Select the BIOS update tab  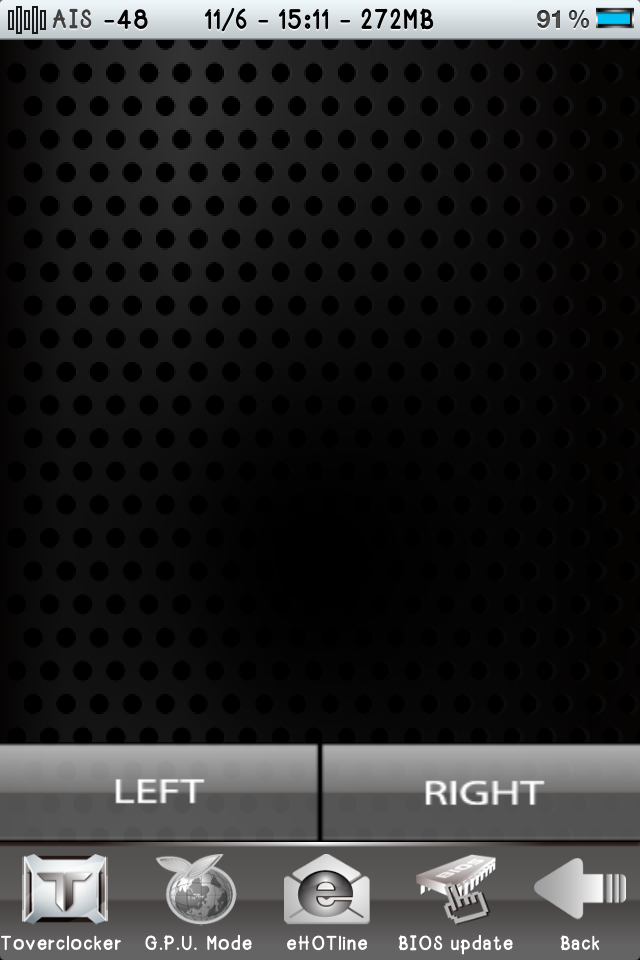455,902
